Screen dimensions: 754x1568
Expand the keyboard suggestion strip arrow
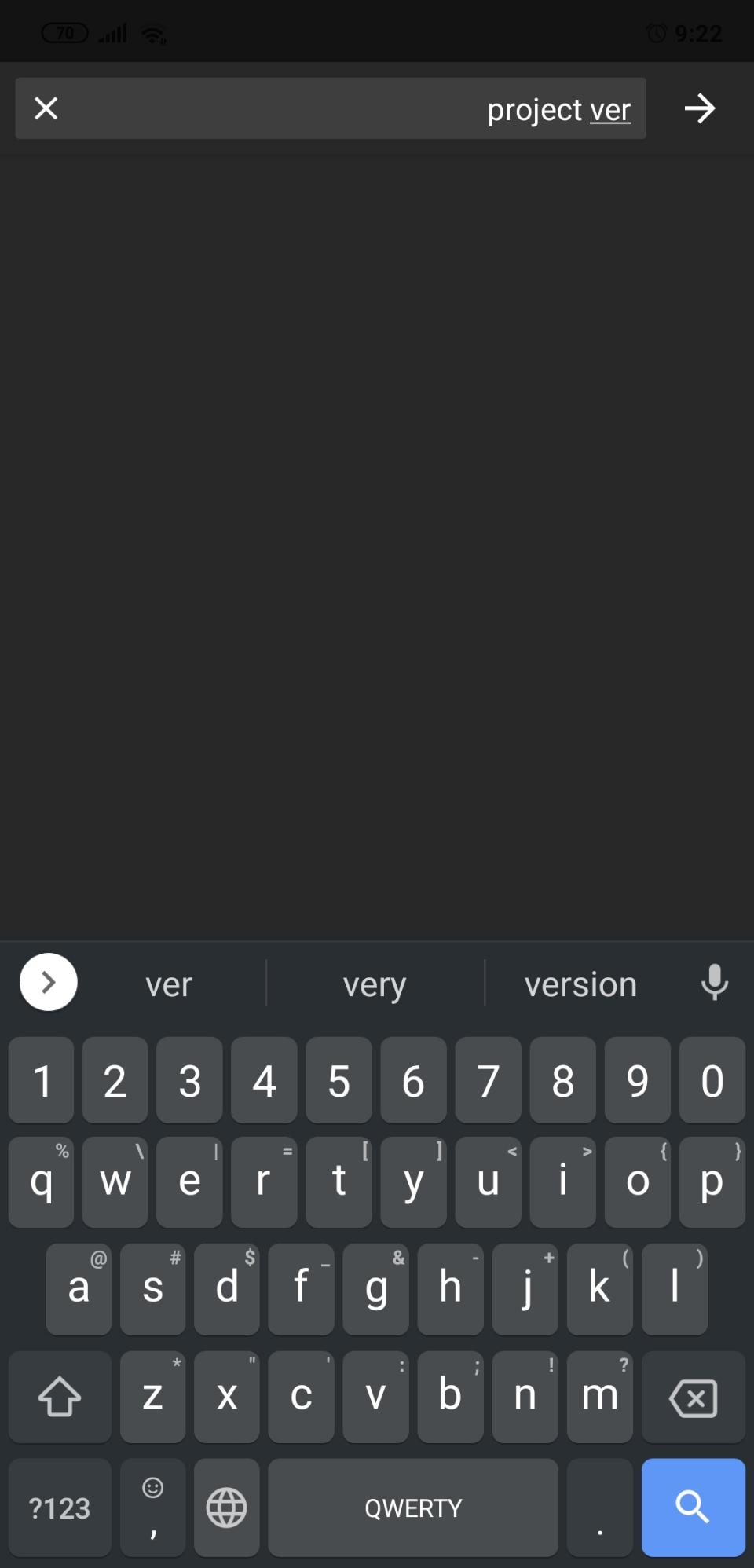[x=49, y=982]
